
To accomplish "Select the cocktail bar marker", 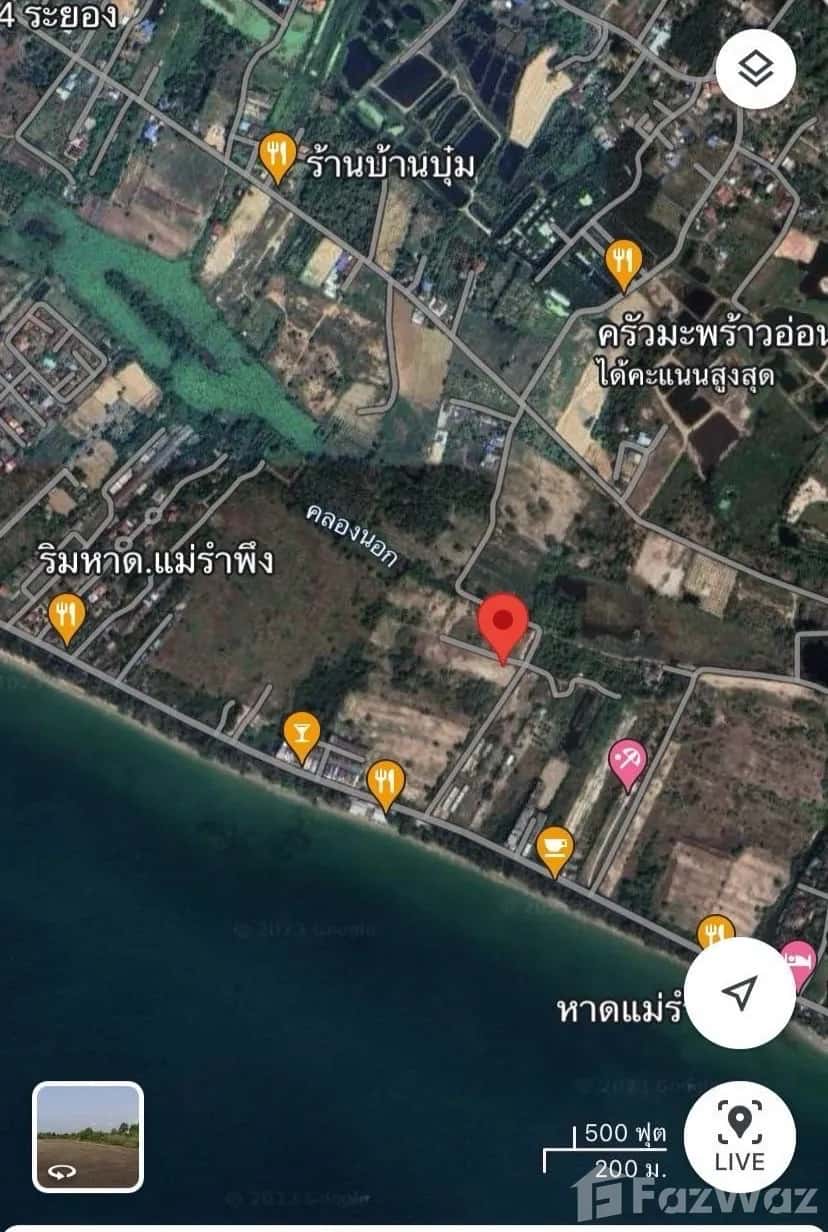I will click(x=300, y=735).
